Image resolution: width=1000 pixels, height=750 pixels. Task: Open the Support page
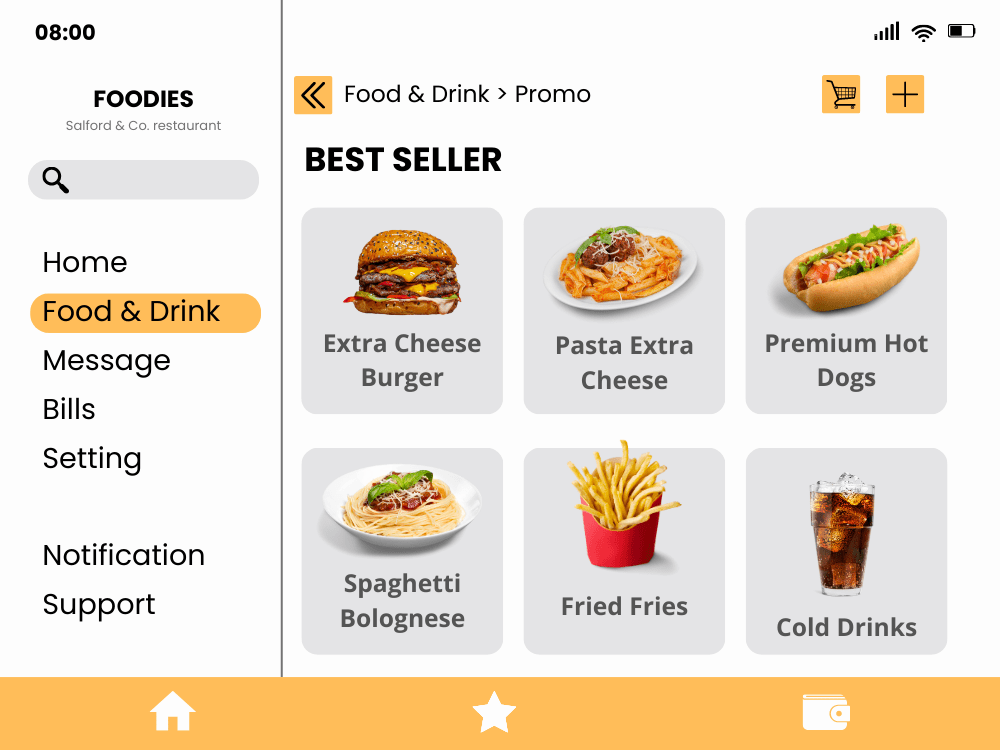tap(99, 604)
